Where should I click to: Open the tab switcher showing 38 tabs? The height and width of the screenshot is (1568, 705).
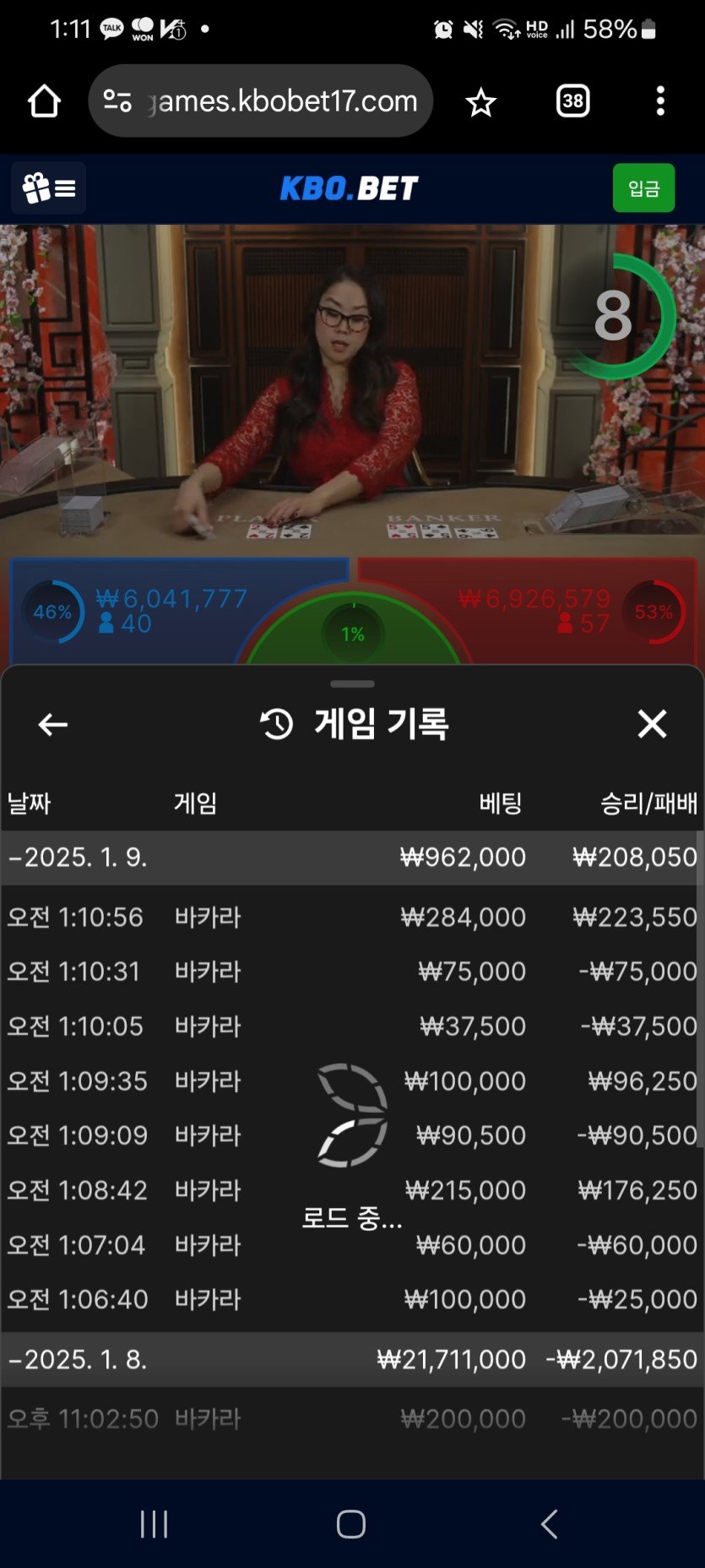point(572,101)
